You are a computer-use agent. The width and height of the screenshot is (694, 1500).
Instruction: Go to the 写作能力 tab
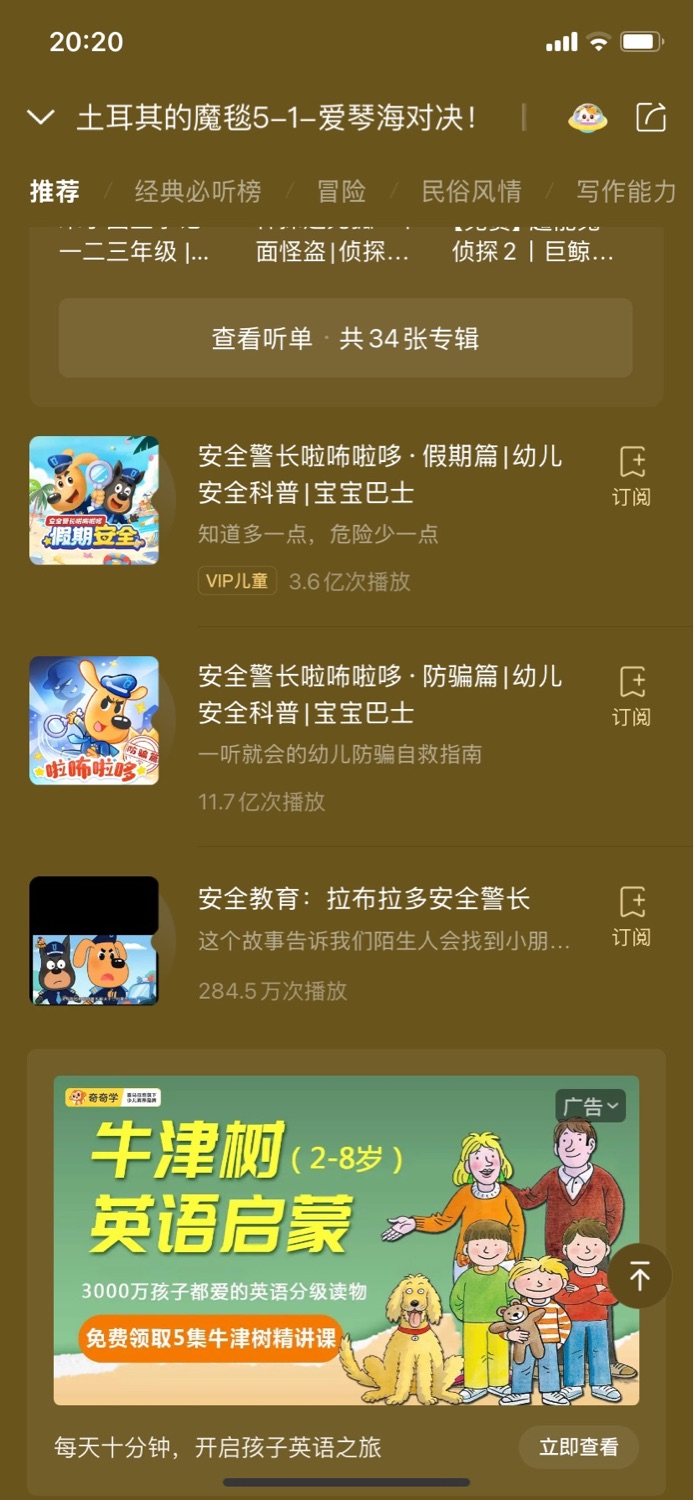[626, 191]
